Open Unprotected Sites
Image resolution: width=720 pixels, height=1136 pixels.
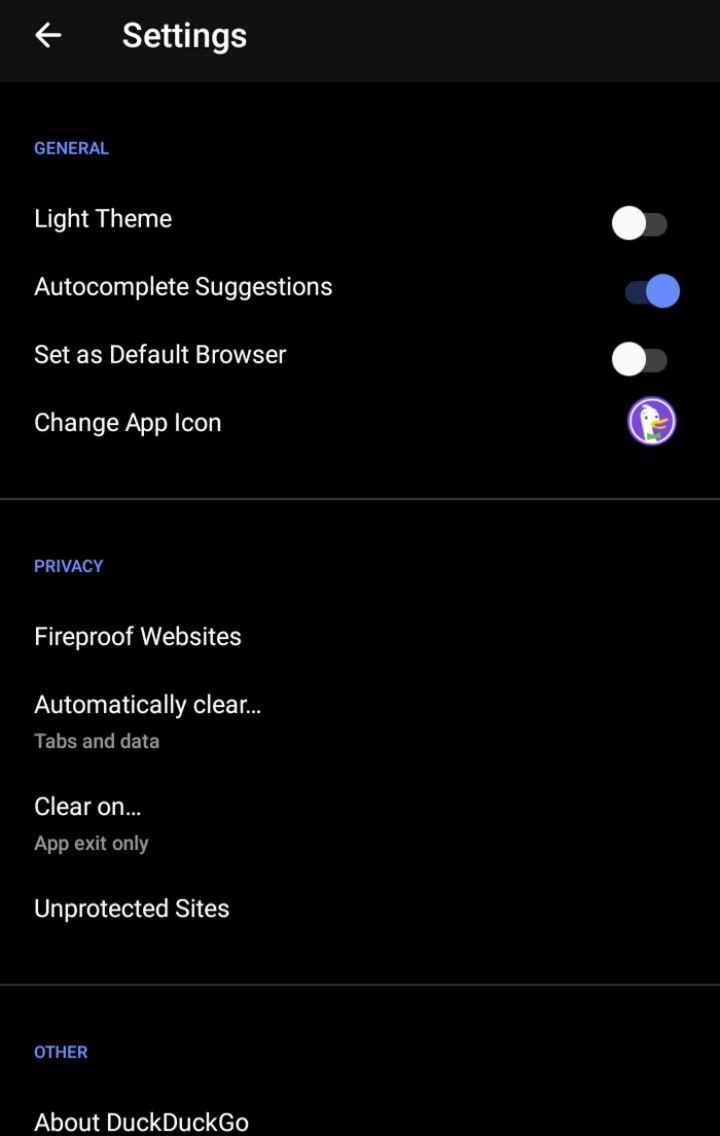tap(132, 909)
